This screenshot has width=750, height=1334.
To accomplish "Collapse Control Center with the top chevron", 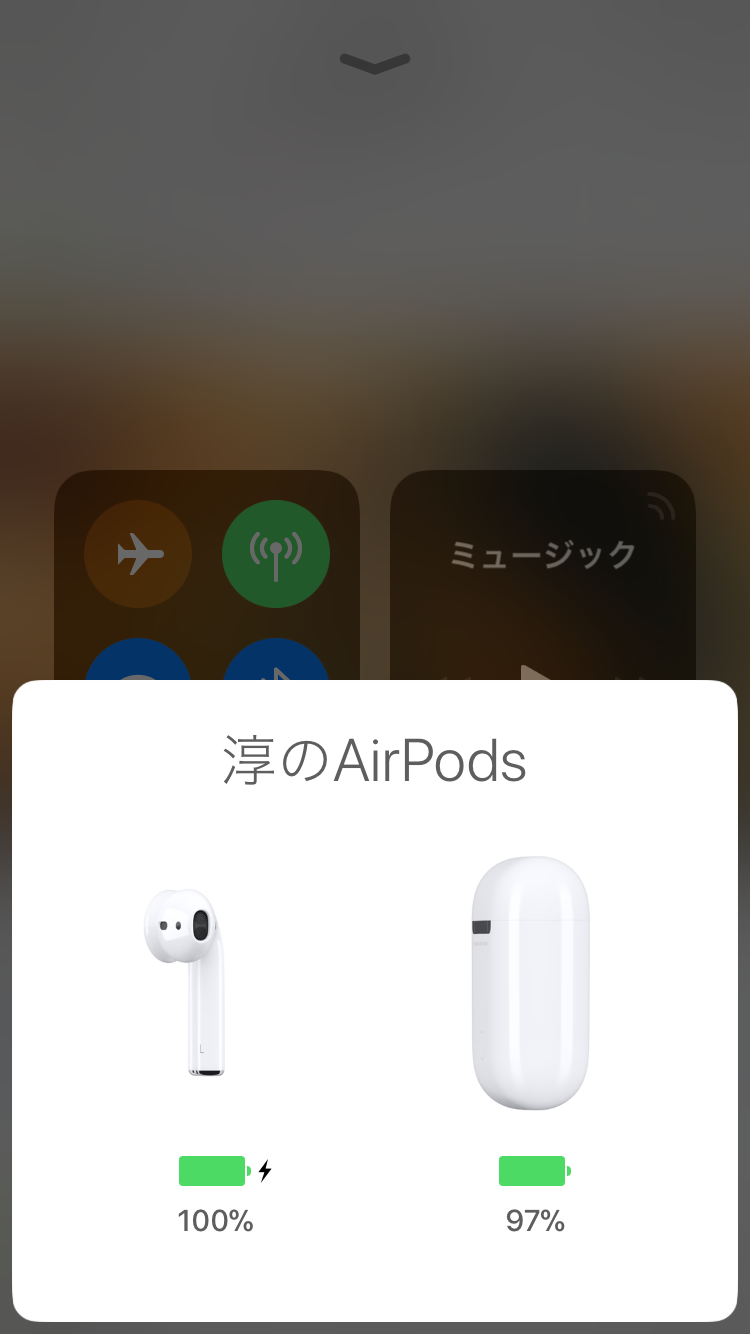I will click(375, 63).
